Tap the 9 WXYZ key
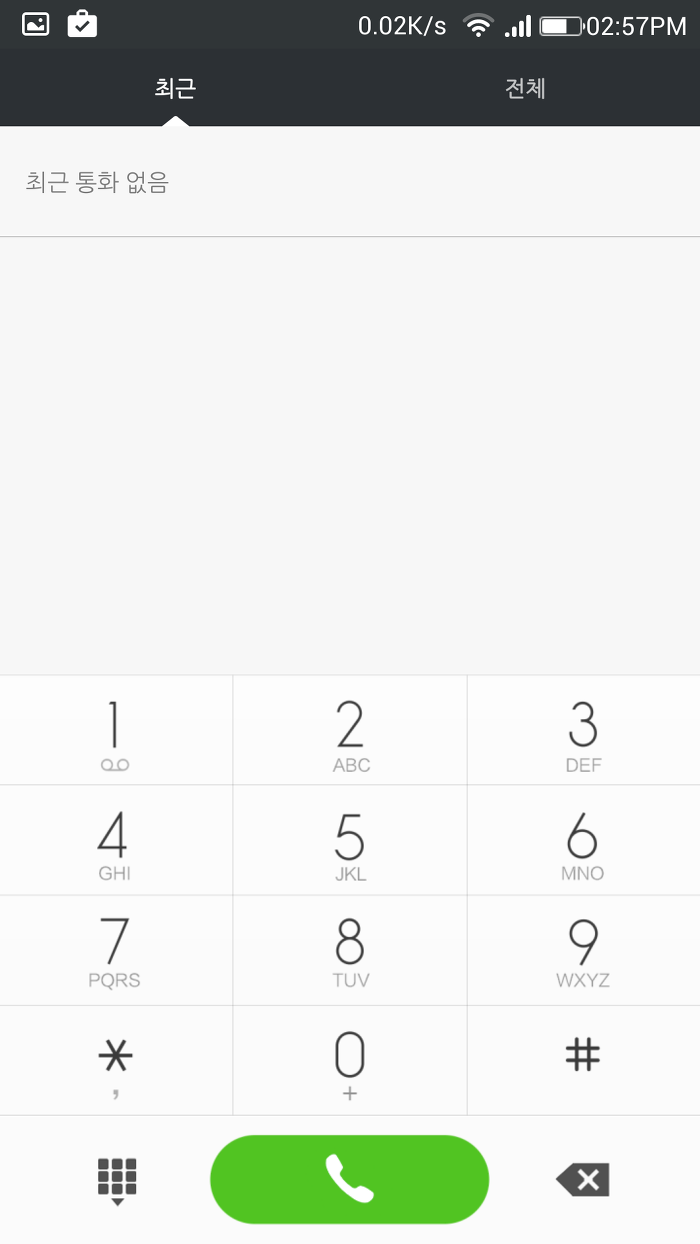 tap(584, 950)
